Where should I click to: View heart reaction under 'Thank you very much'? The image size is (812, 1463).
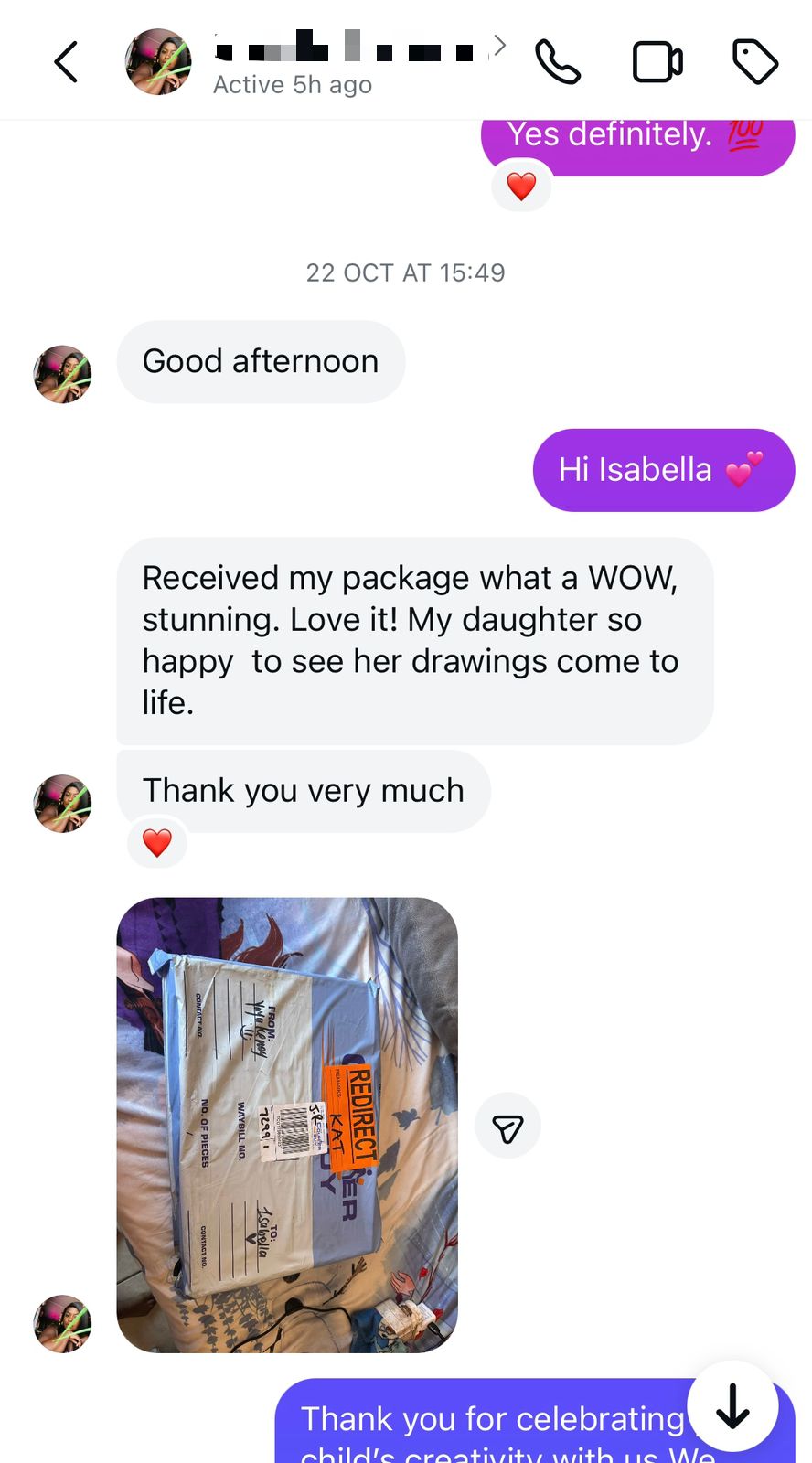tap(157, 842)
